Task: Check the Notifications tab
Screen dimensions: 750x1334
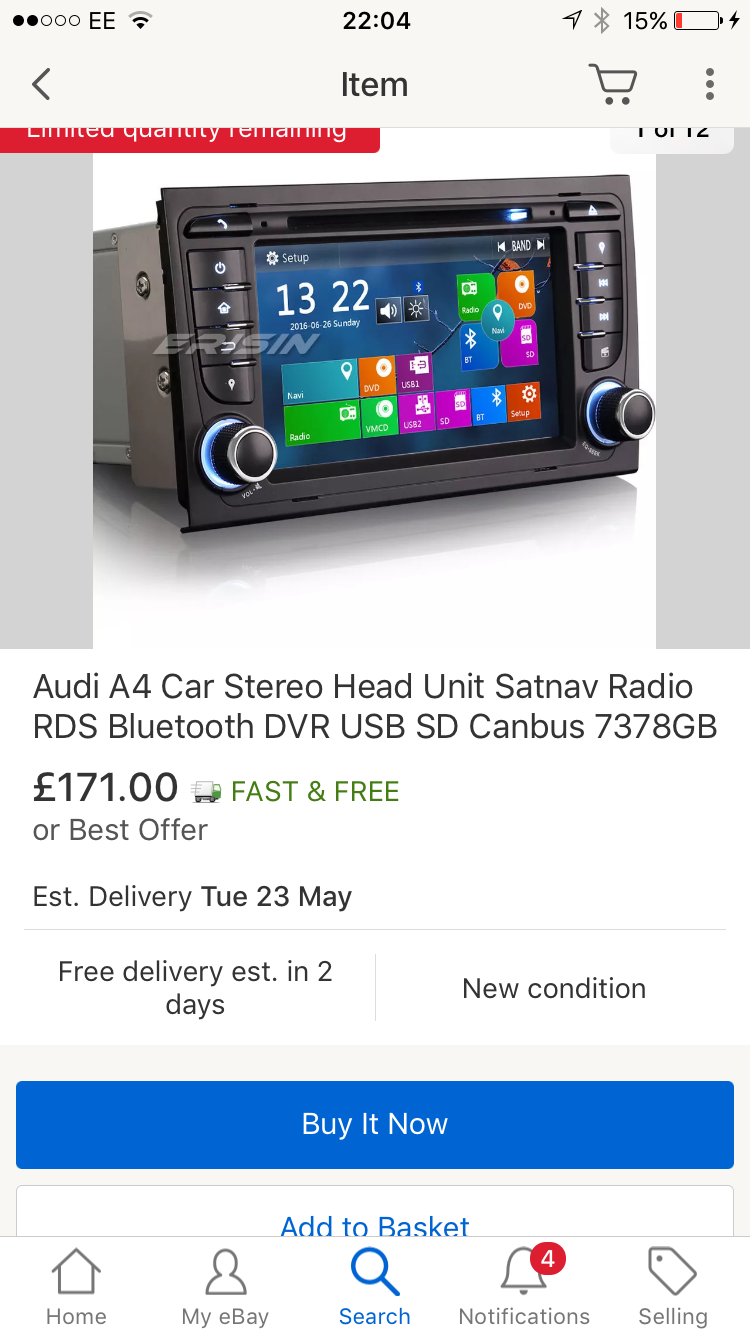Action: (524, 1288)
